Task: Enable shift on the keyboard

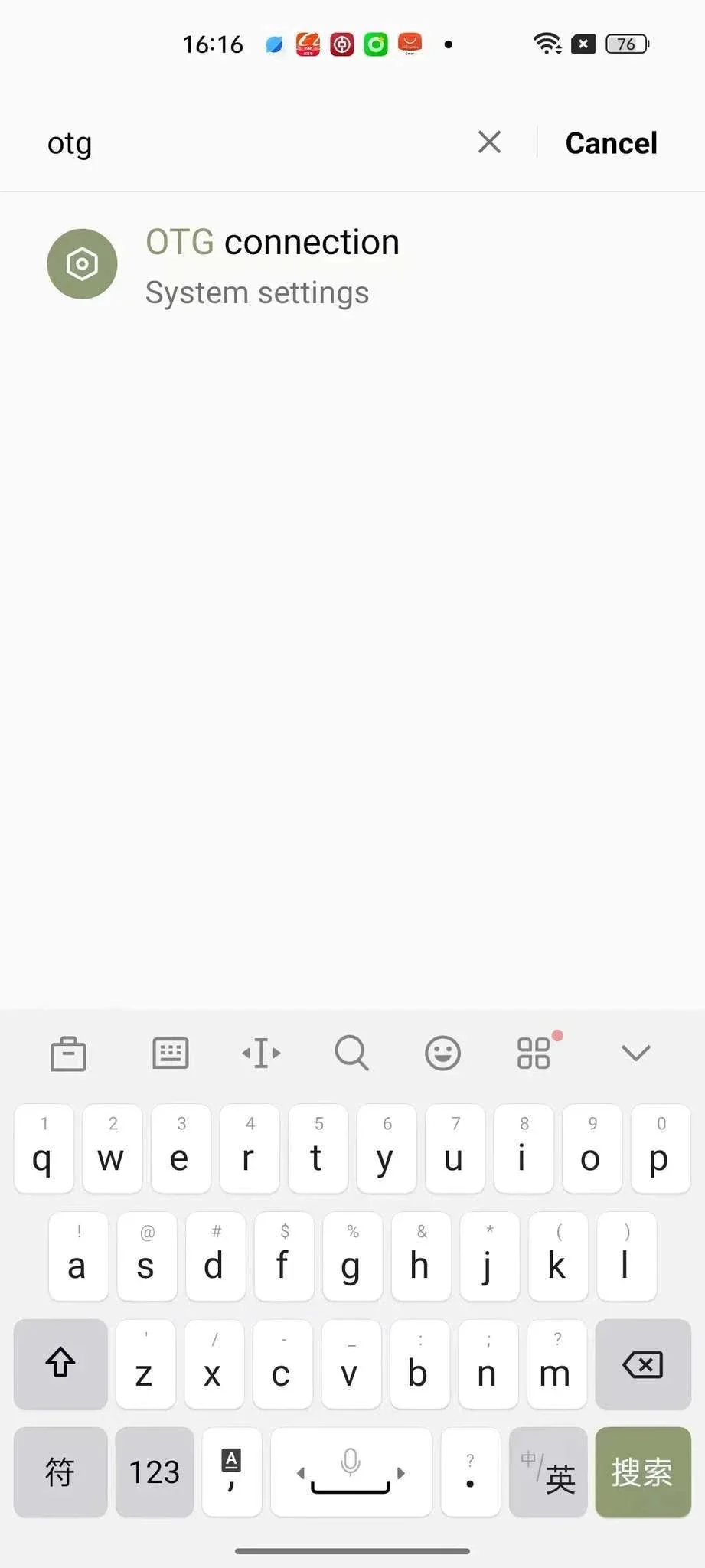Action: click(x=60, y=1364)
